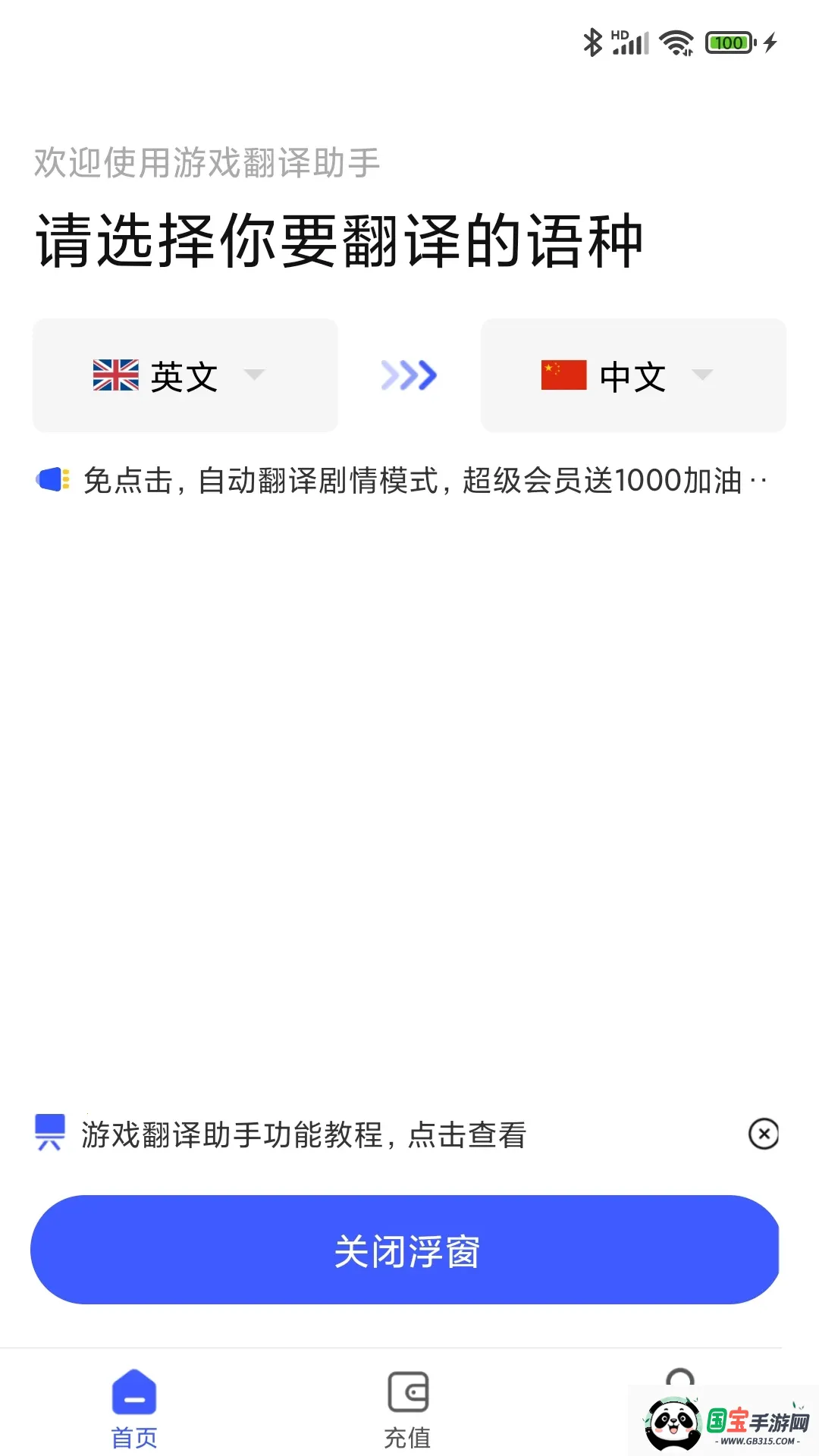Viewport: 819px width, 1456px height.
Task: Expand the 英文 language selector card
Action: tap(184, 375)
